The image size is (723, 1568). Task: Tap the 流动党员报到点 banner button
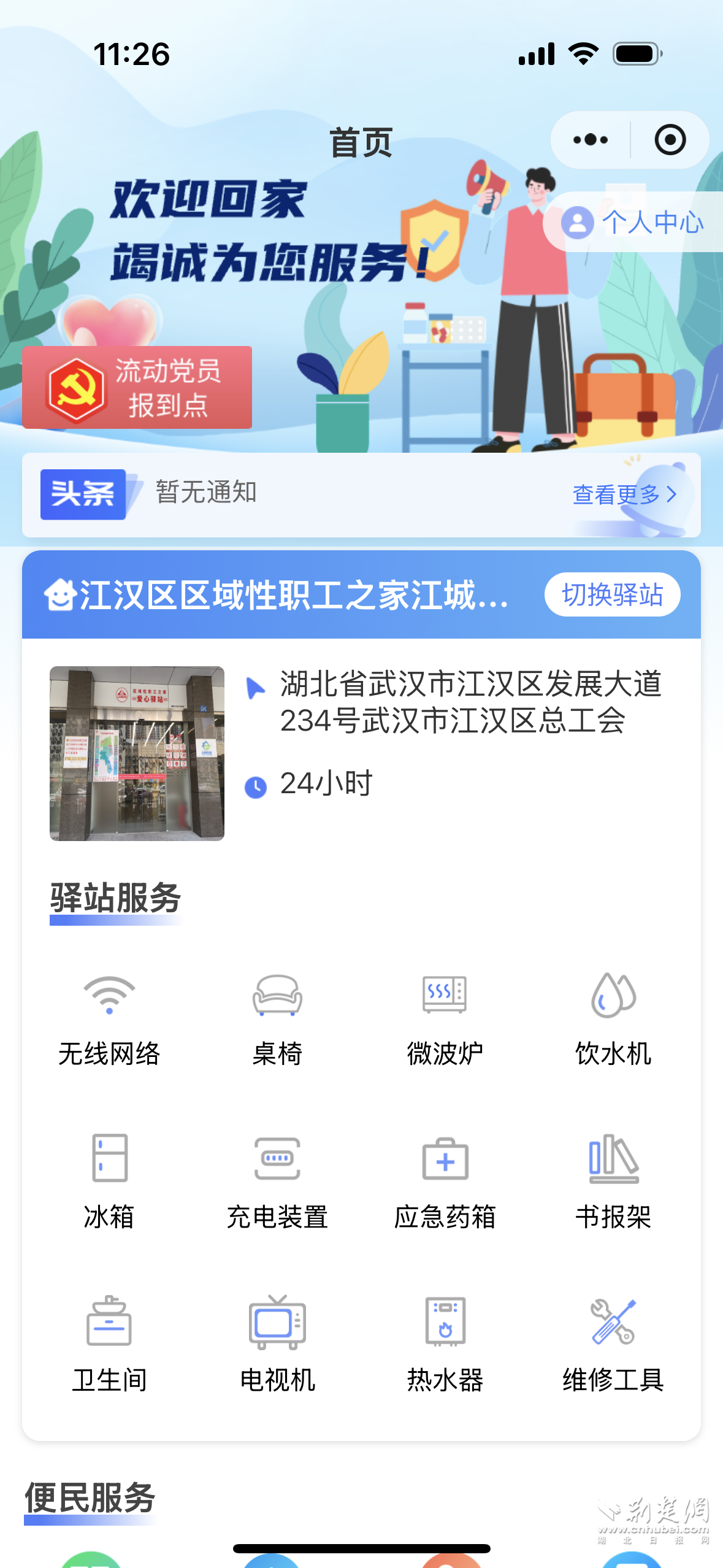(x=137, y=388)
